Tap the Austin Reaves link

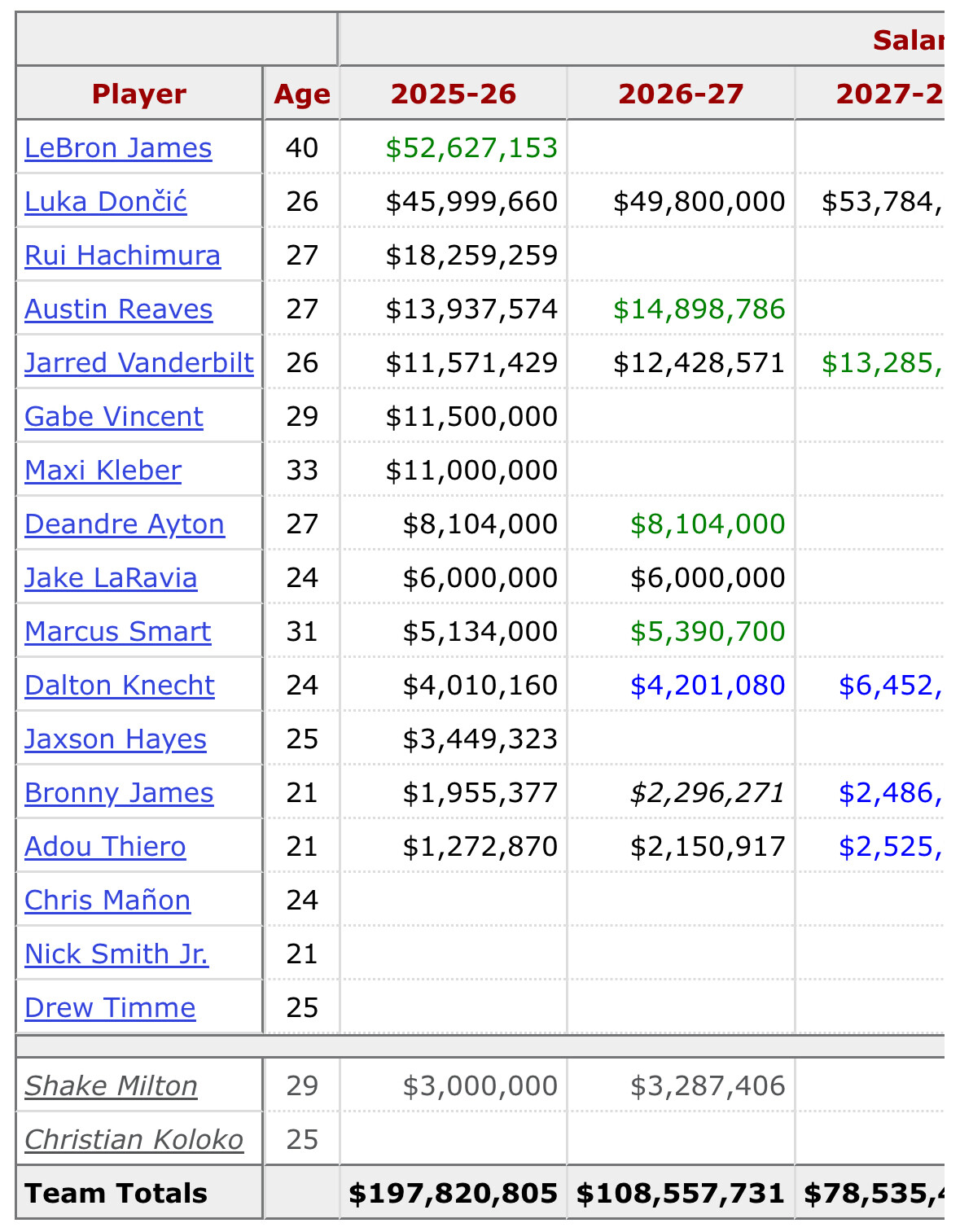point(118,309)
